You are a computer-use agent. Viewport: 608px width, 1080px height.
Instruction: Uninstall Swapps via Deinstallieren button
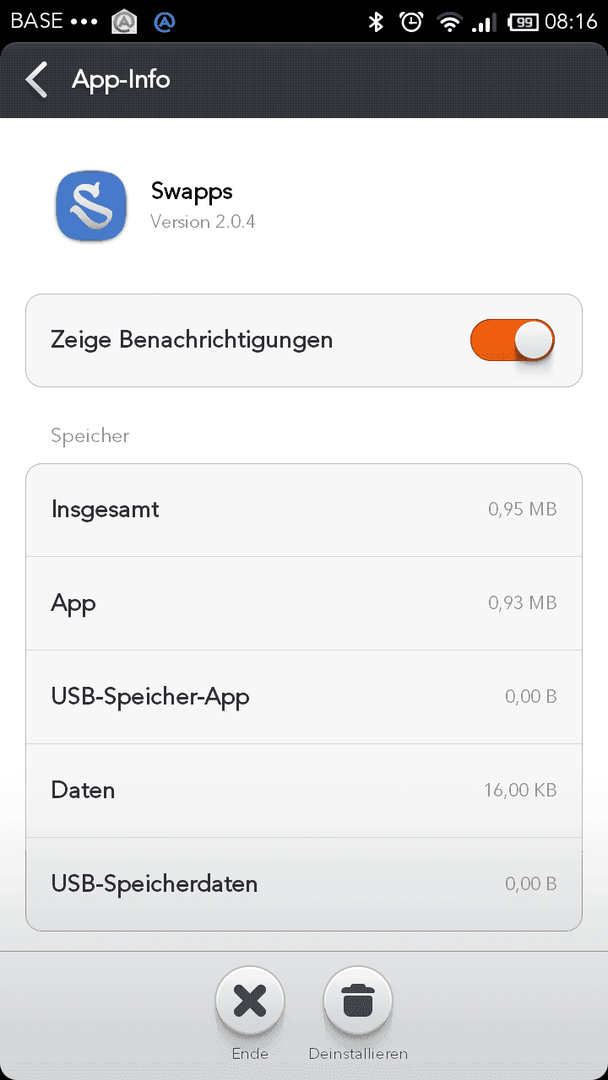click(x=358, y=999)
